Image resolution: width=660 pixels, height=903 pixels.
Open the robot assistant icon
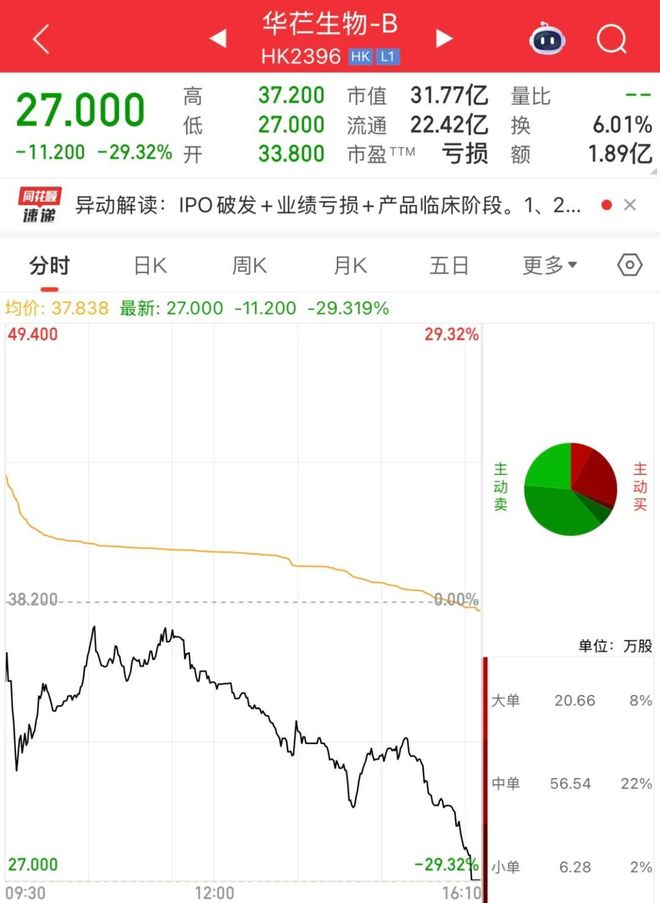pos(546,39)
